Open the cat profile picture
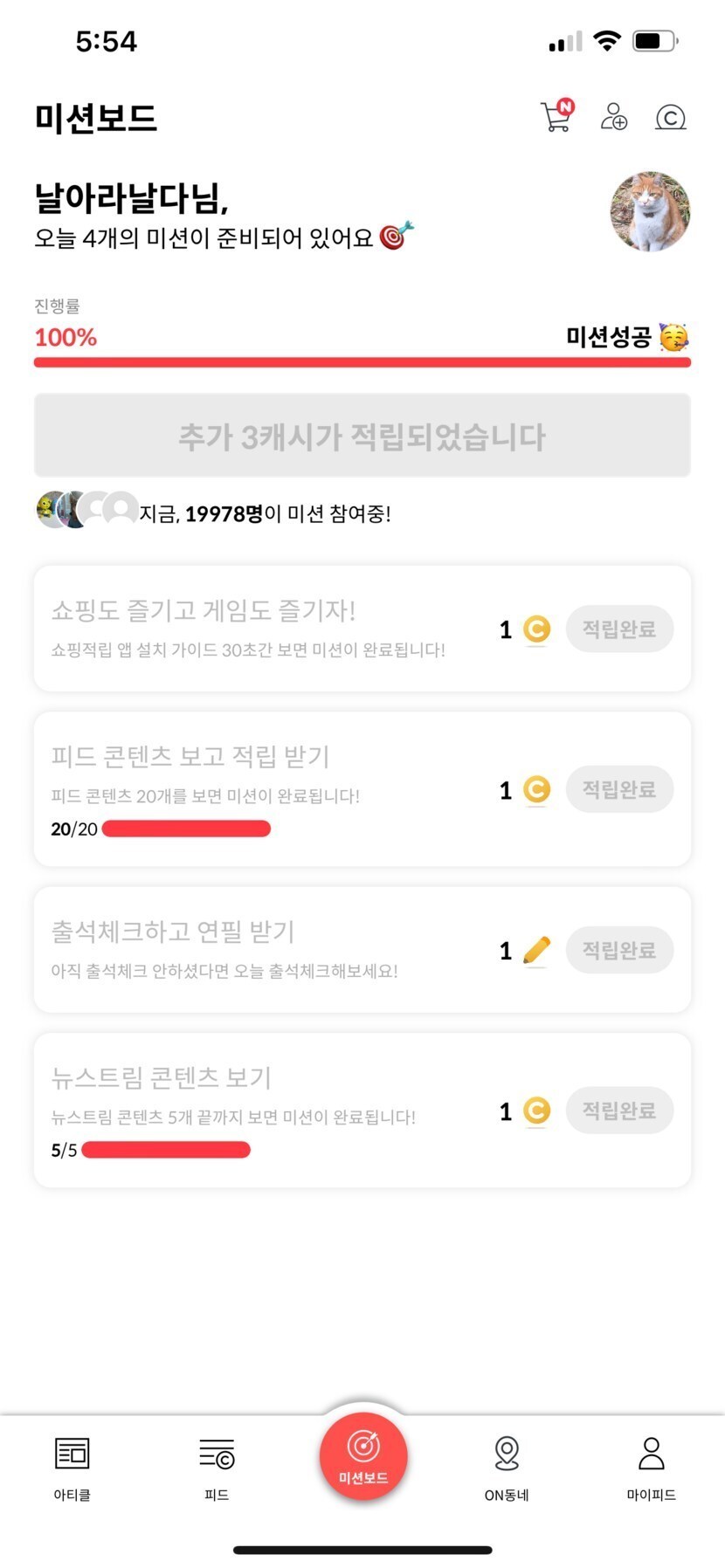725x1568 pixels. pyautogui.click(x=650, y=211)
